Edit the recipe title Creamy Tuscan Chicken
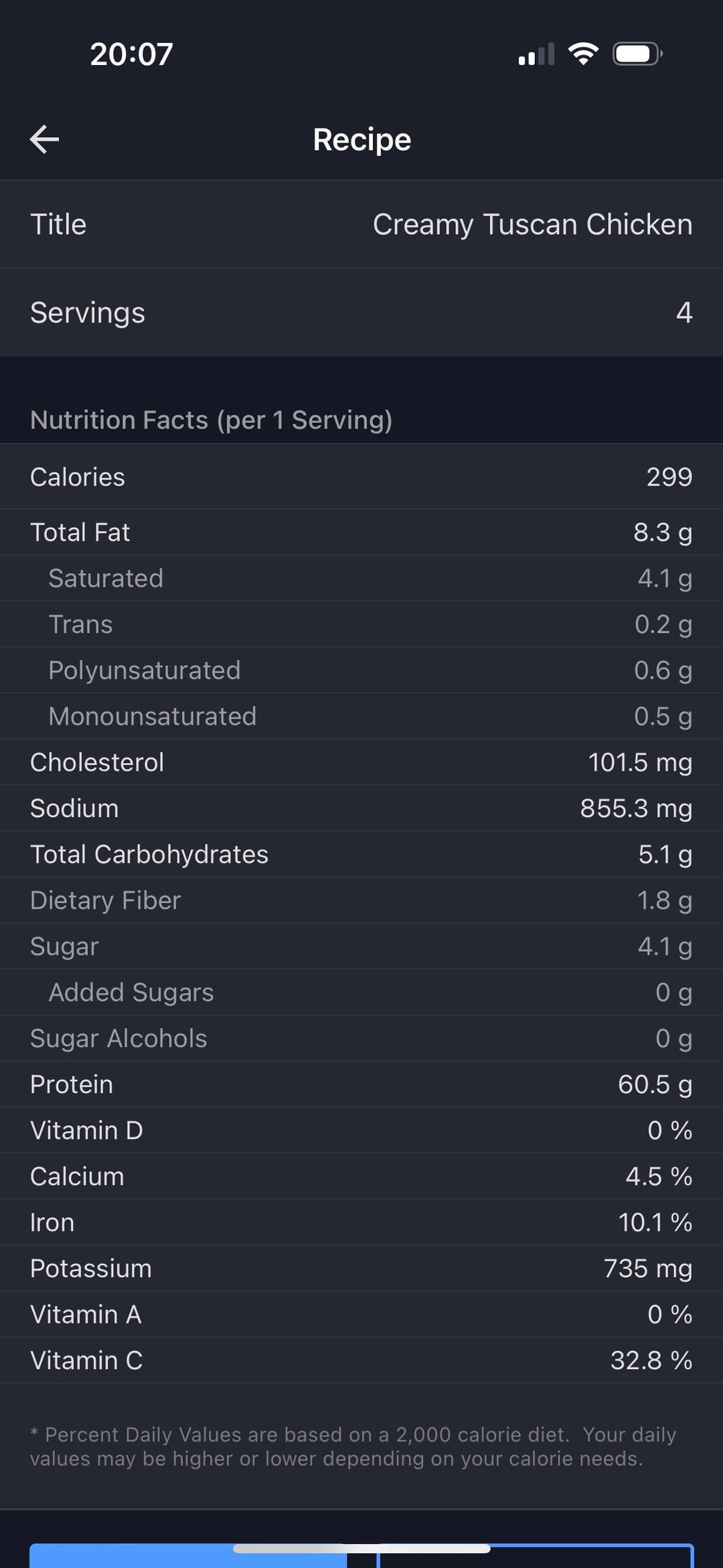 pyautogui.click(x=361, y=224)
